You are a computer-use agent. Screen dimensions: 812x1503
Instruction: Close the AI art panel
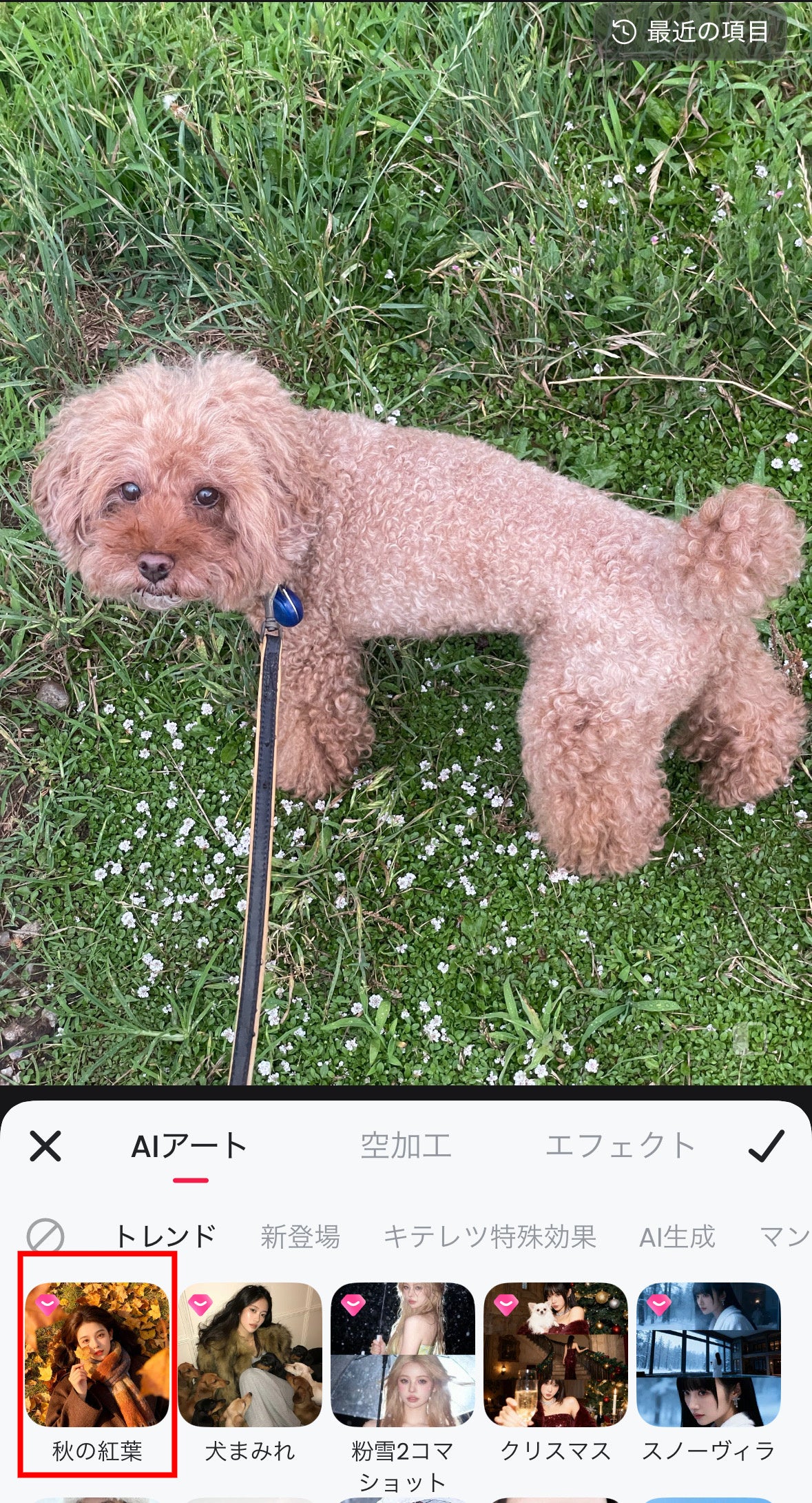[45, 1146]
